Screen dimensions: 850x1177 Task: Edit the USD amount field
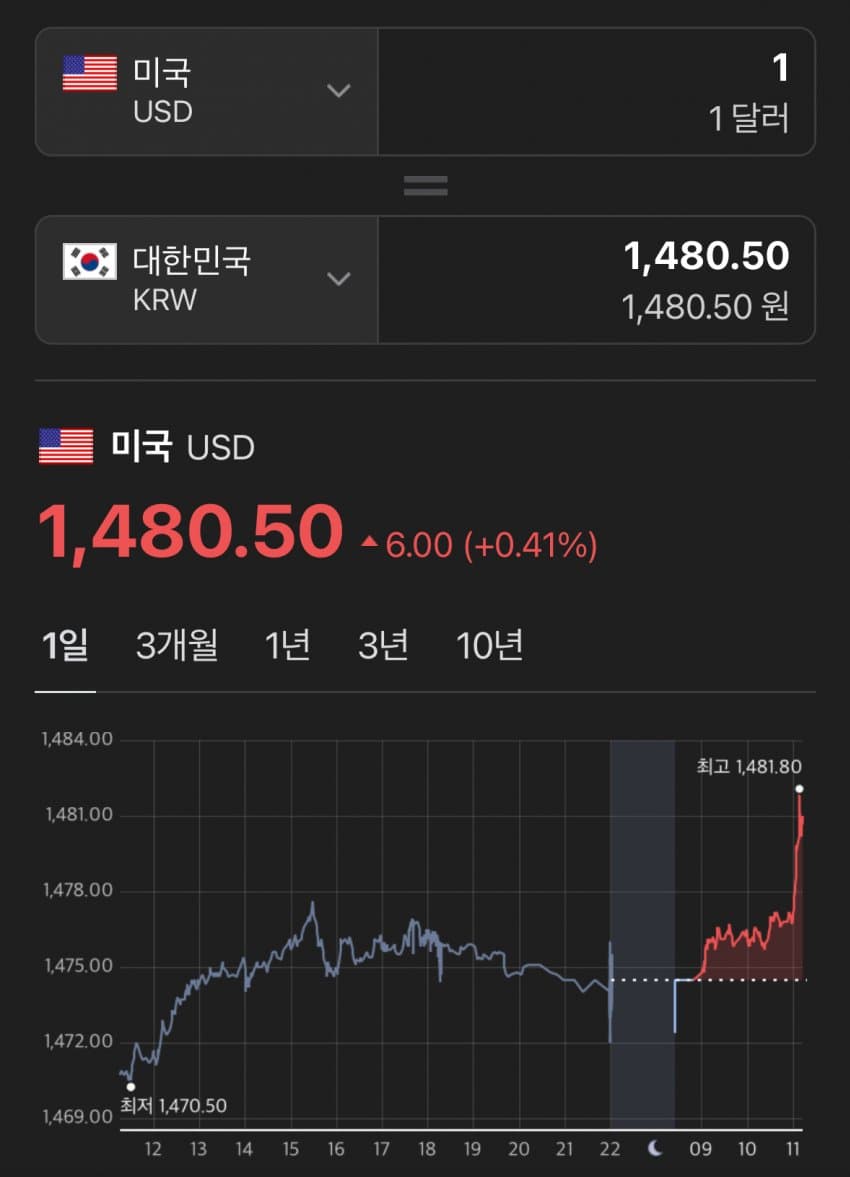point(596,91)
